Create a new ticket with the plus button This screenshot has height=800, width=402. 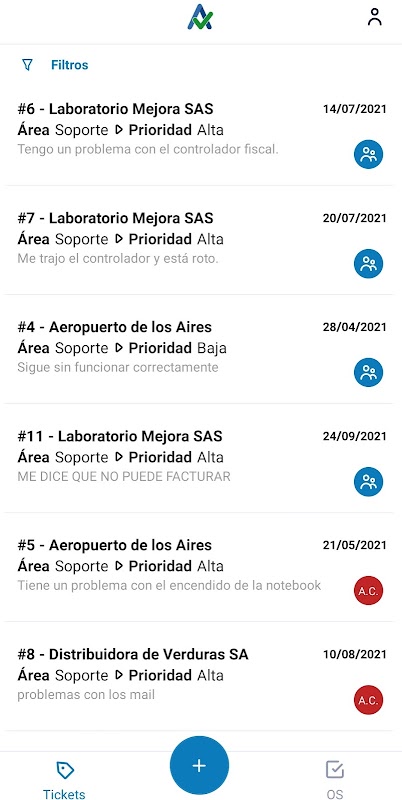pos(199,765)
